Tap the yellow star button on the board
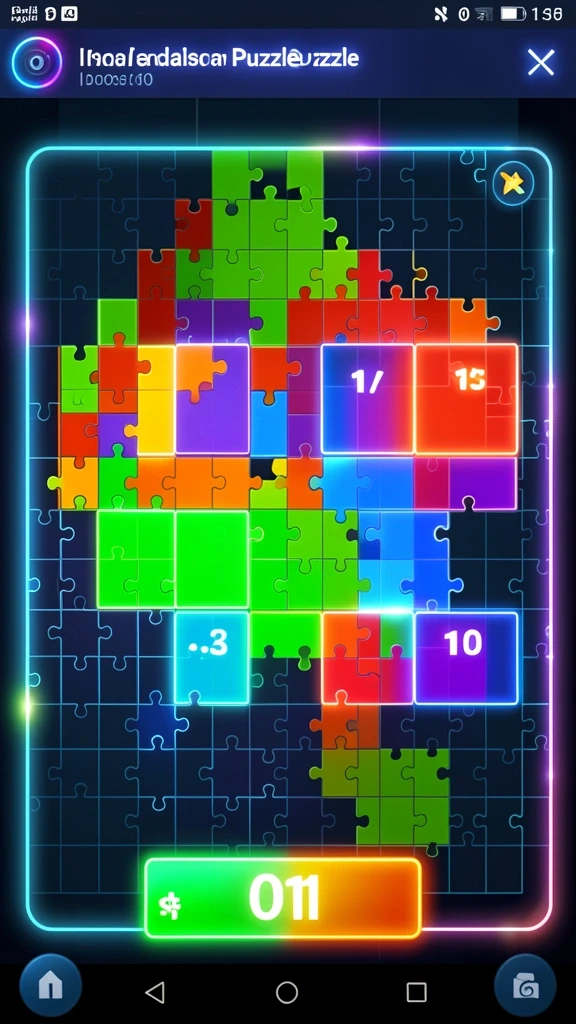Screen dimensions: 576x1024 pyautogui.click(x=513, y=184)
